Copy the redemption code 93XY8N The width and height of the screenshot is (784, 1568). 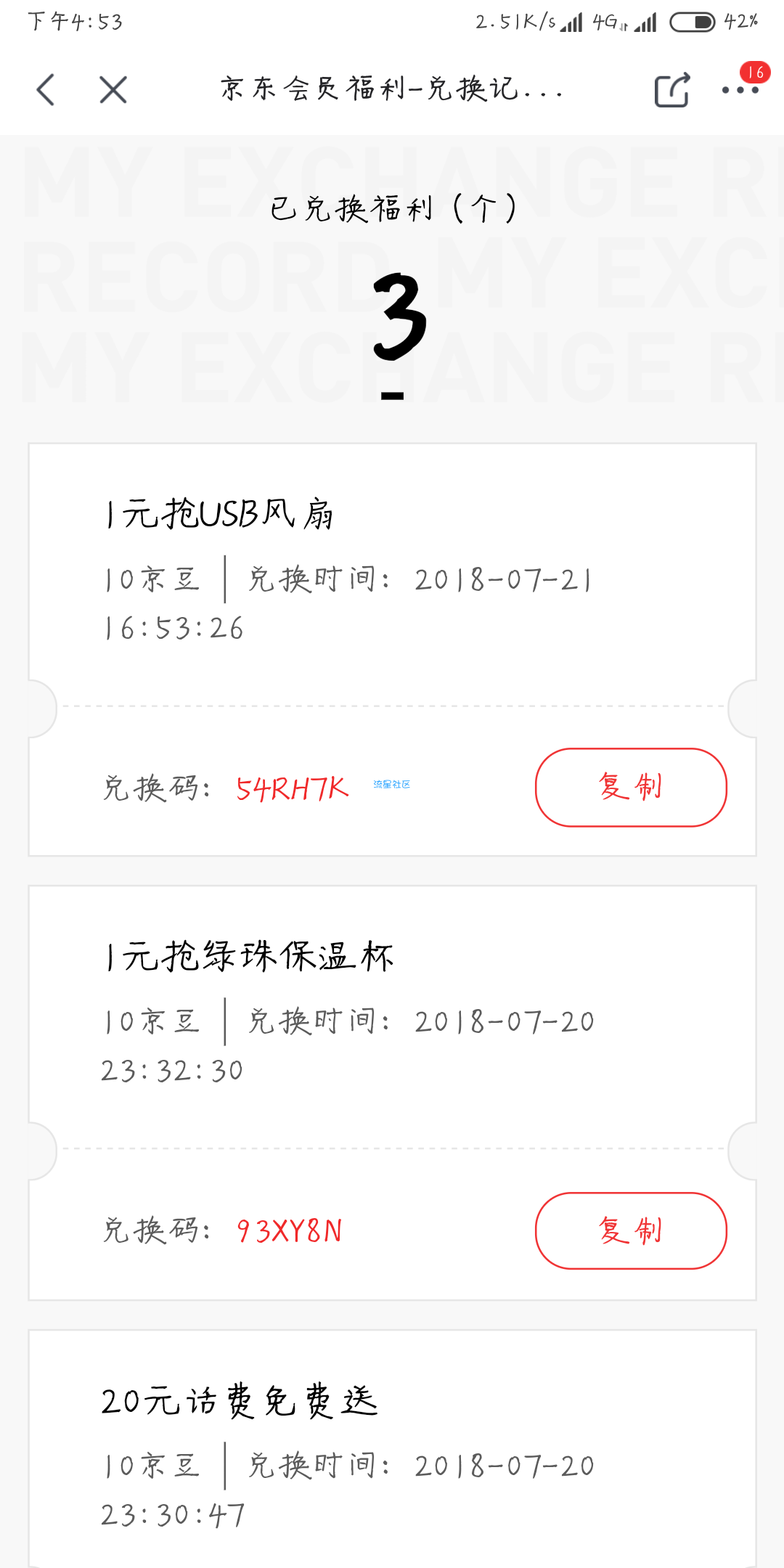click(631, 1230)
